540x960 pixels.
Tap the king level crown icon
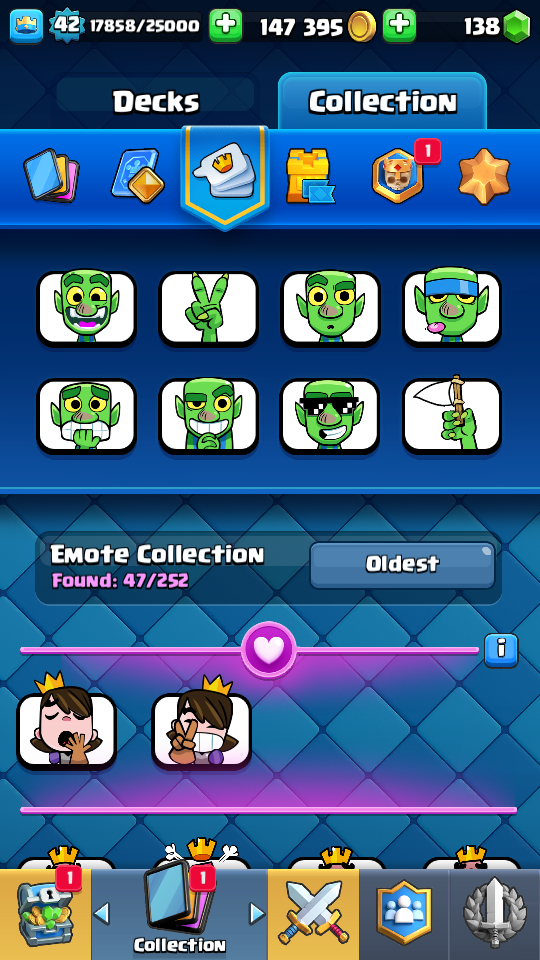[x=26, y=26]
